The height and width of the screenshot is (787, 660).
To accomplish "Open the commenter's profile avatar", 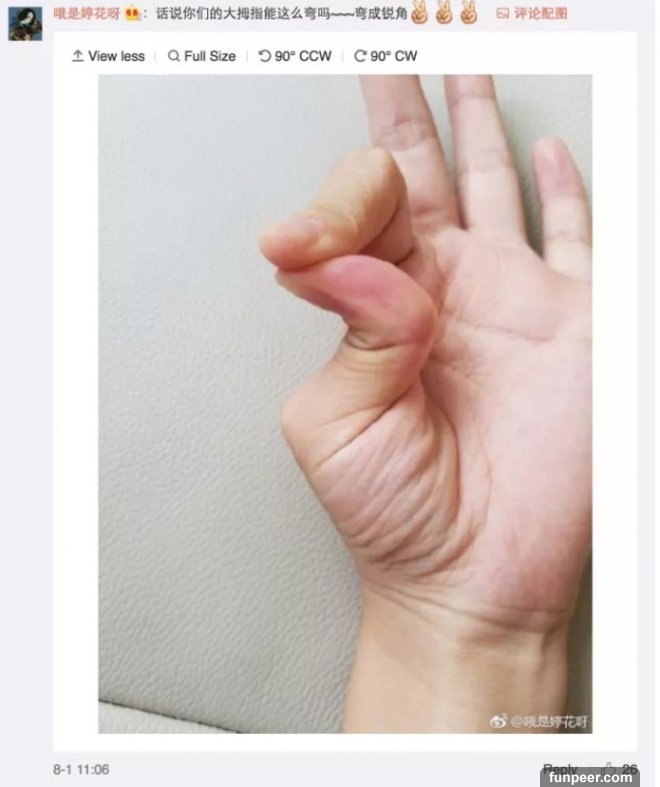I will click(25, 23).
